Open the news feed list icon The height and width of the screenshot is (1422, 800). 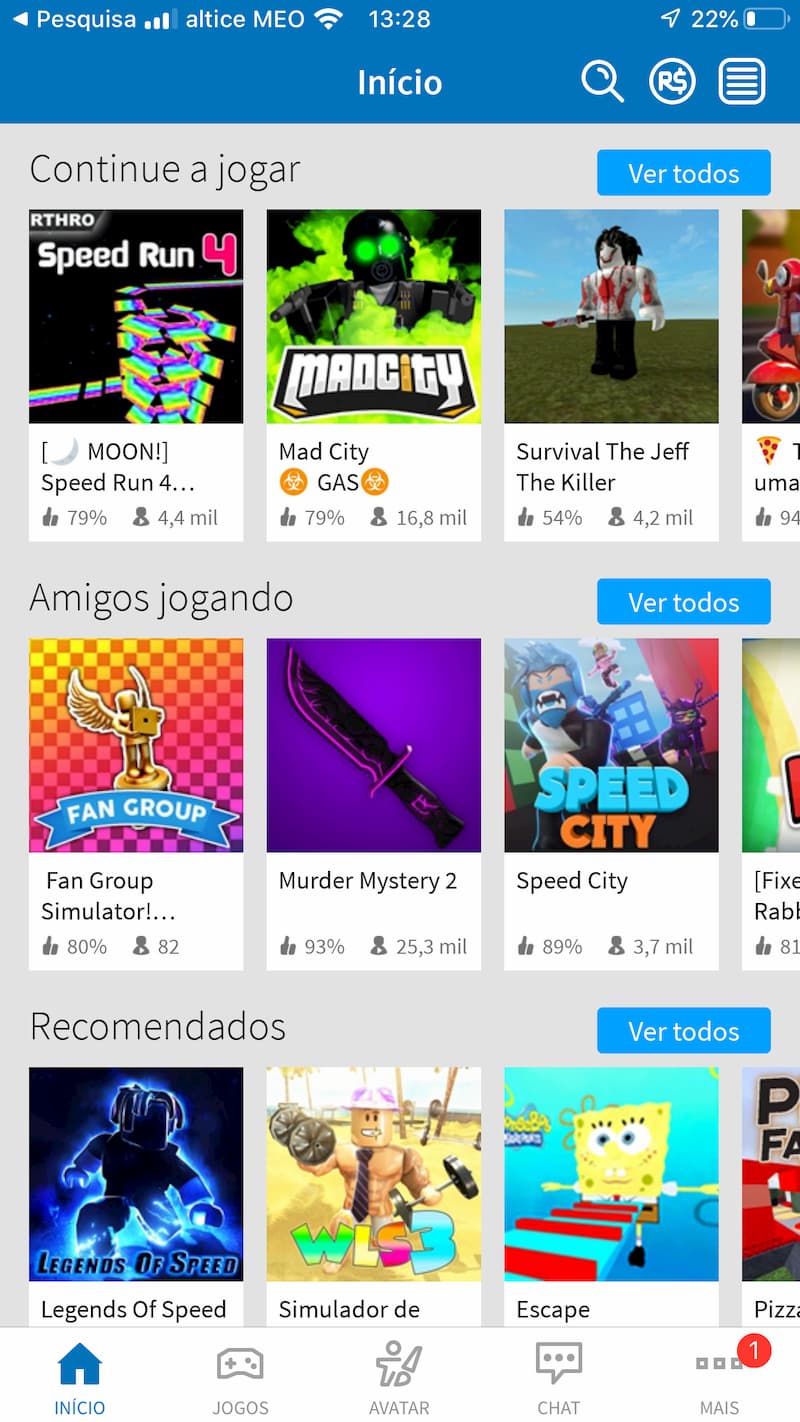[741, 82]
